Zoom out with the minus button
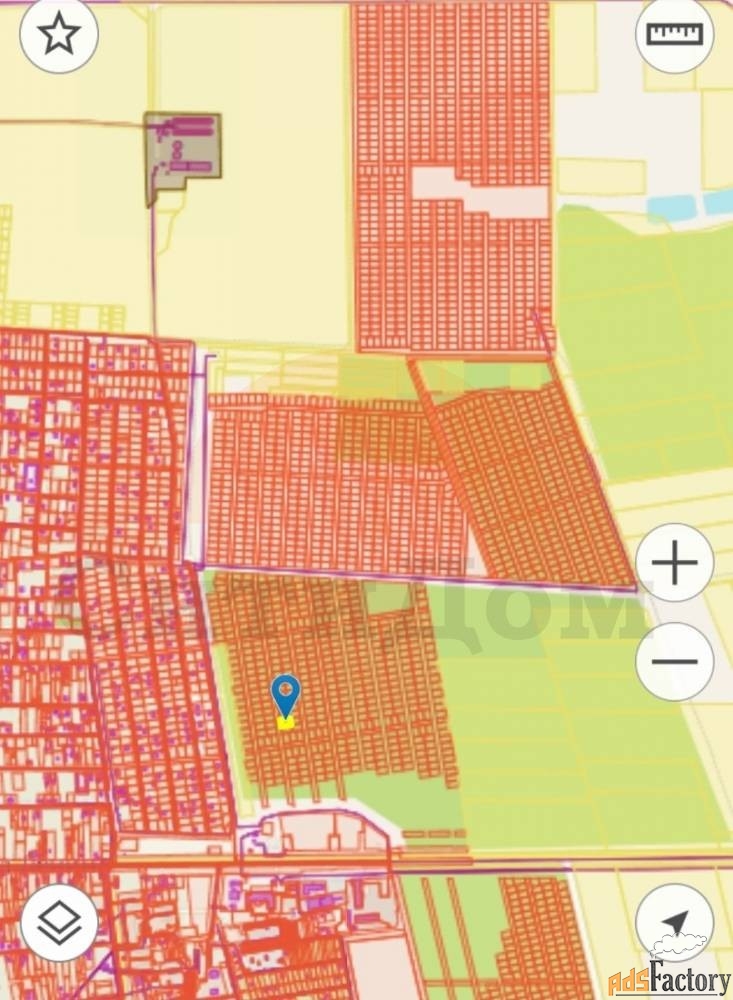The width and height of the screenshot is (733, 1000). (x=675, y=661)
